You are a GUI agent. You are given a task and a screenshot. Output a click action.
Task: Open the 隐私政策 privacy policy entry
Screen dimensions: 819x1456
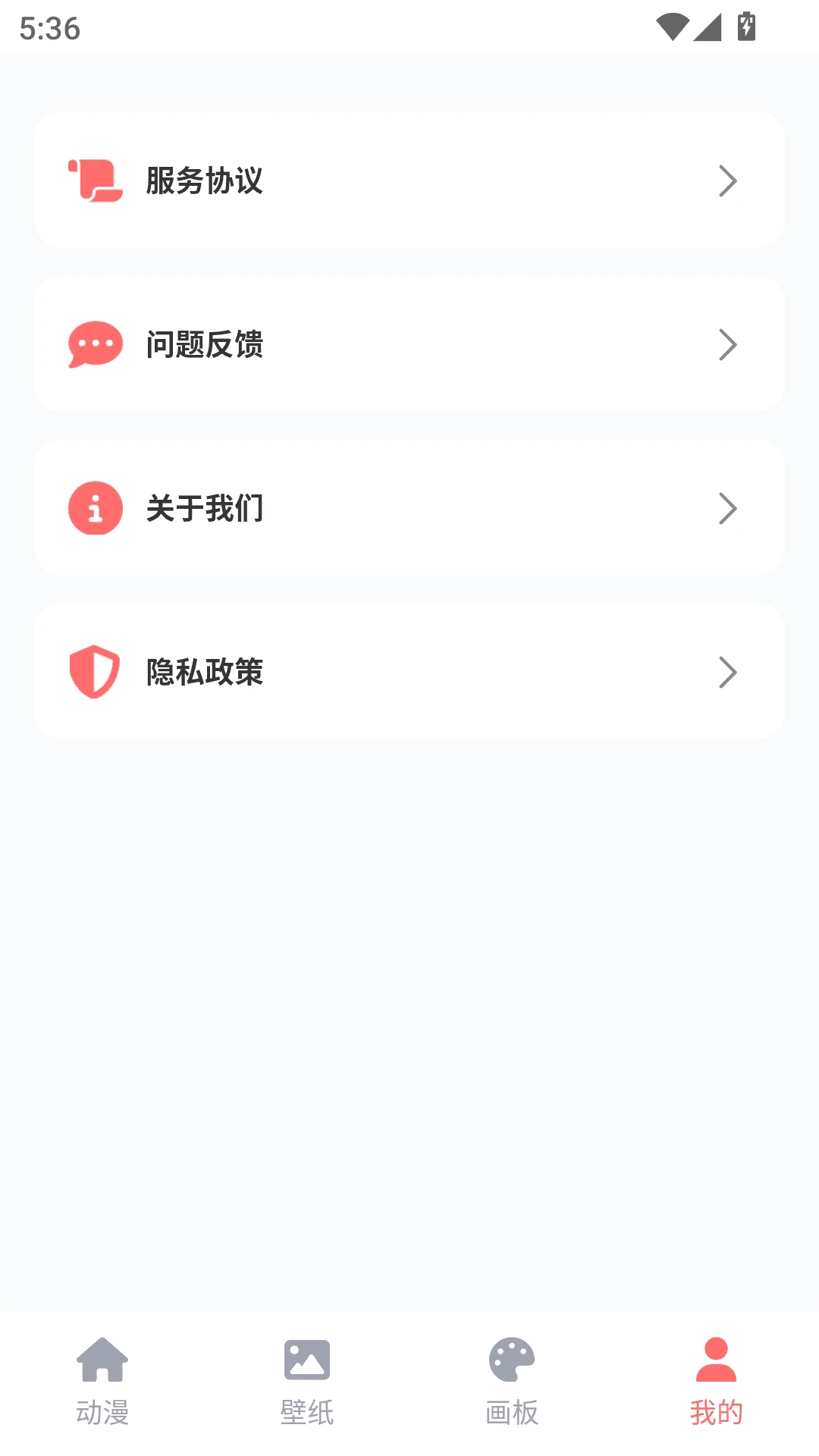(x=409, y=671)
